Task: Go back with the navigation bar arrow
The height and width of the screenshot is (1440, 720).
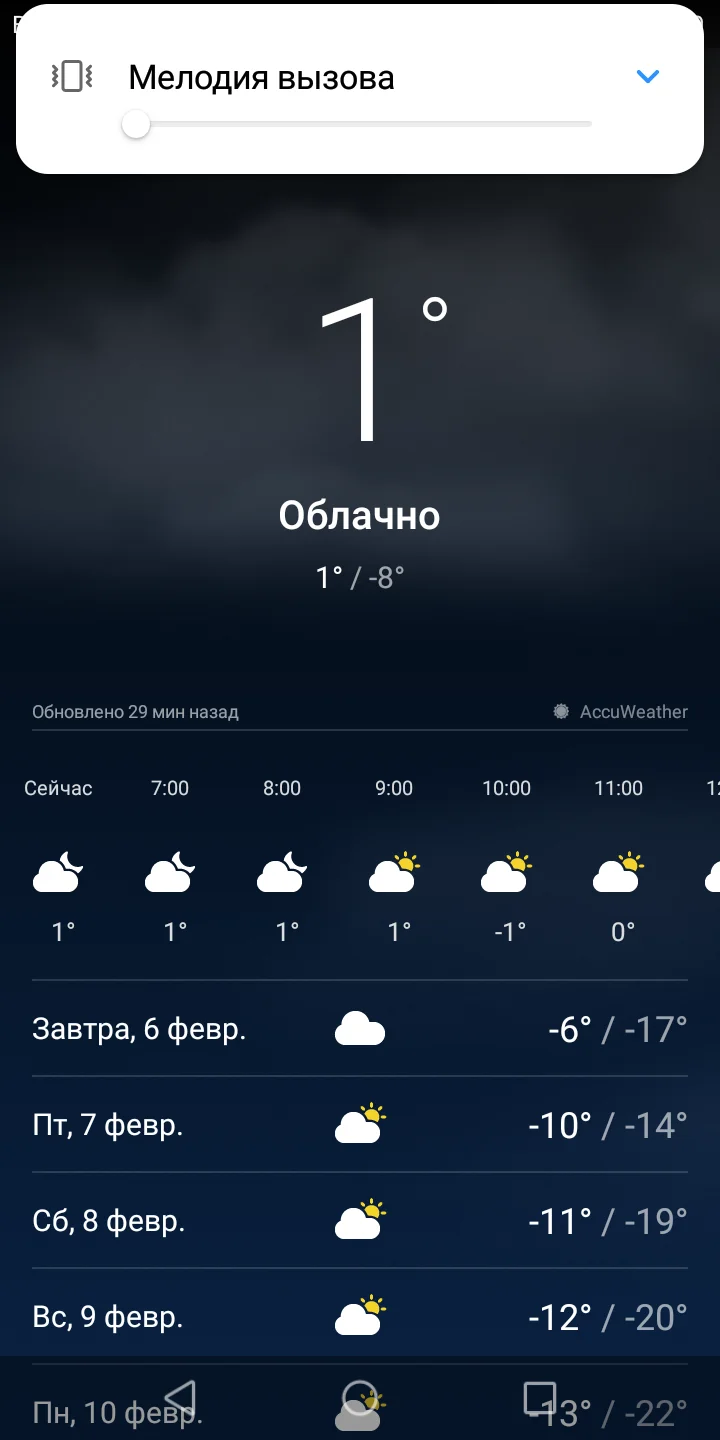Action: [180, 1397]
